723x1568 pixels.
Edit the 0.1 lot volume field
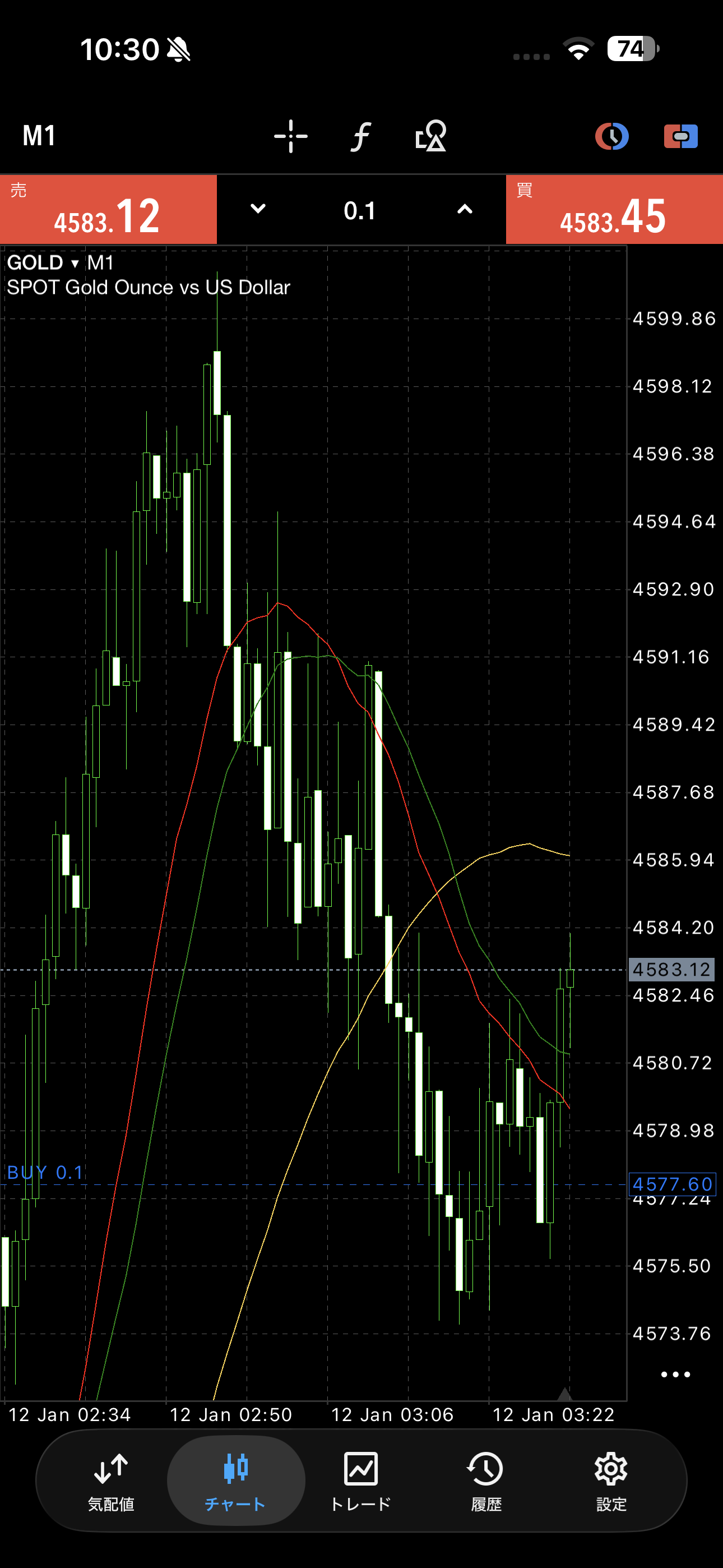tap(360, 211)
